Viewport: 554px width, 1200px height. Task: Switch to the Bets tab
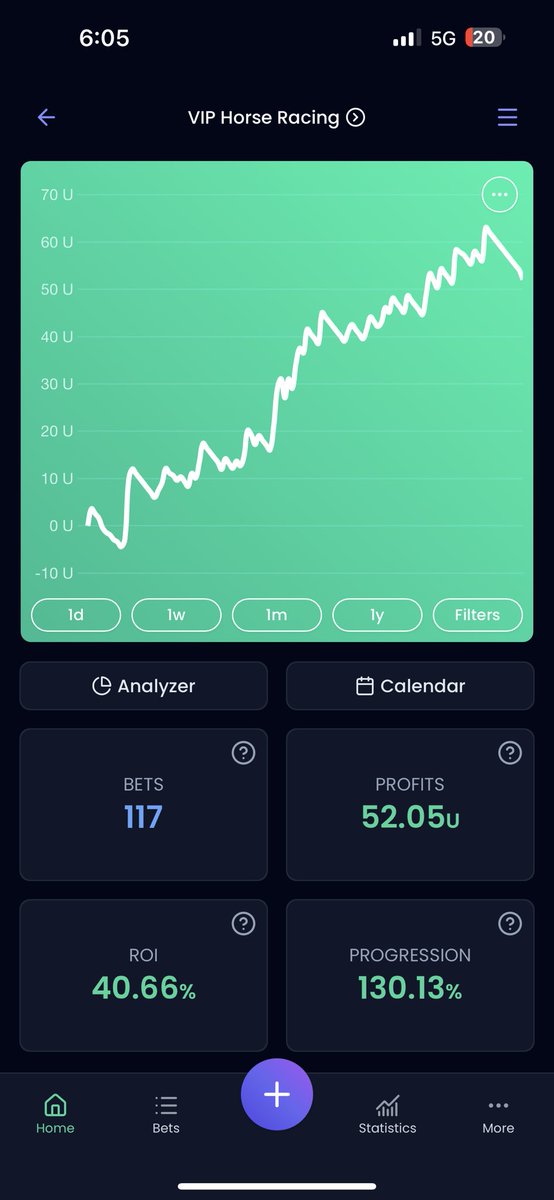click(166, 1114)
